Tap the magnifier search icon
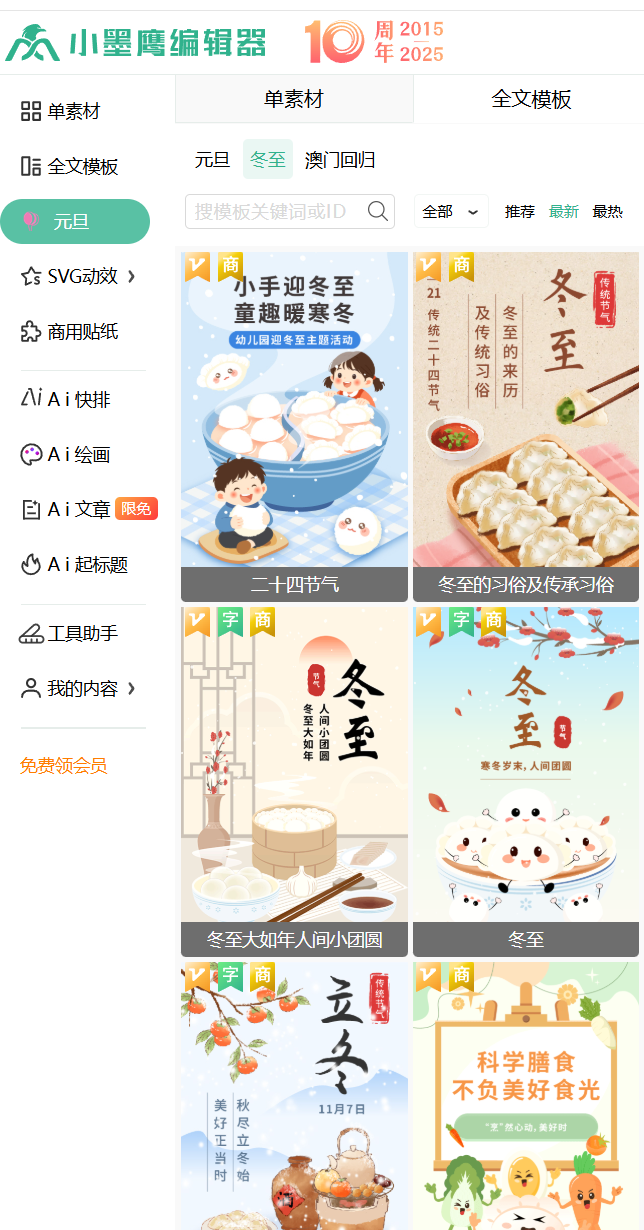 coord(378,211)
